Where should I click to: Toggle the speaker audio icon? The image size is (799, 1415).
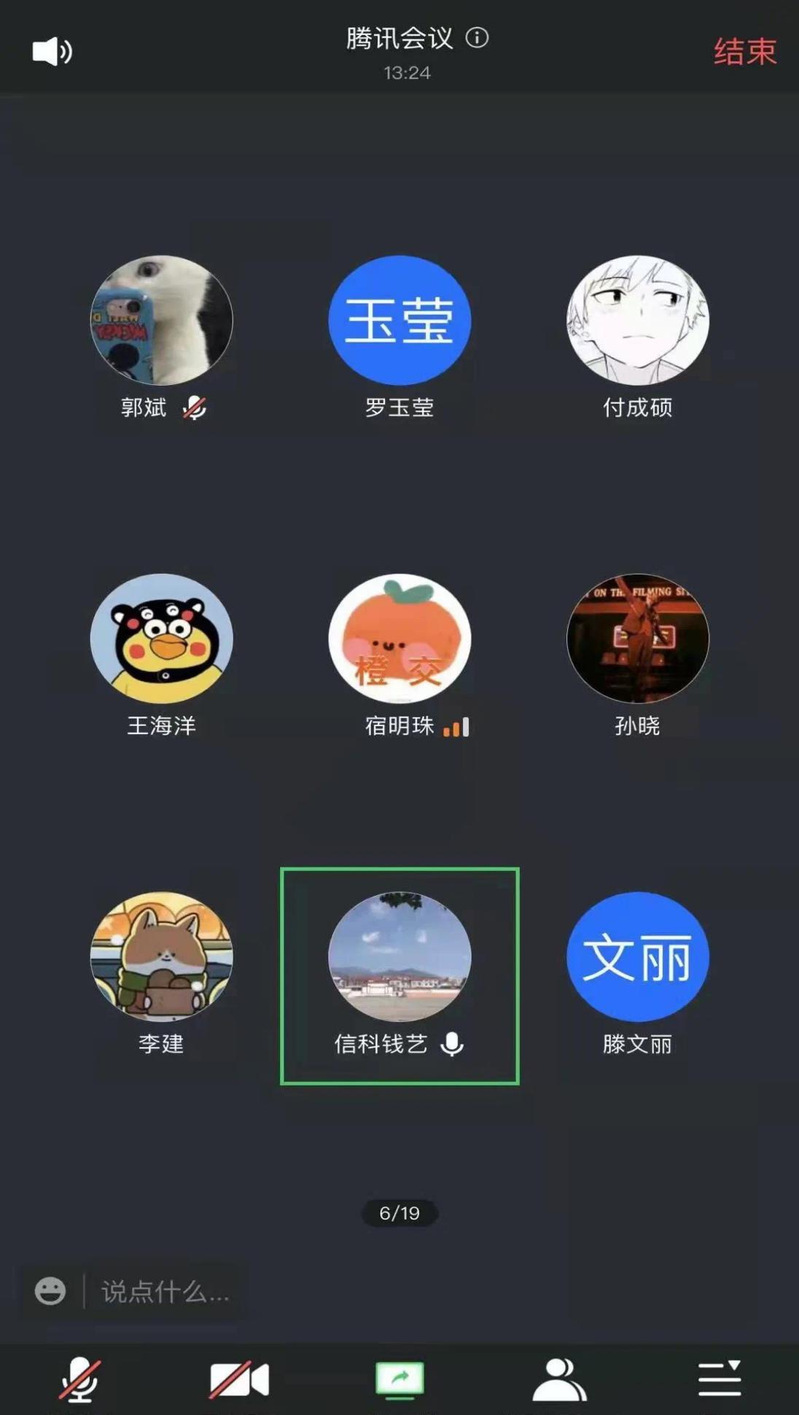(52, 50)
